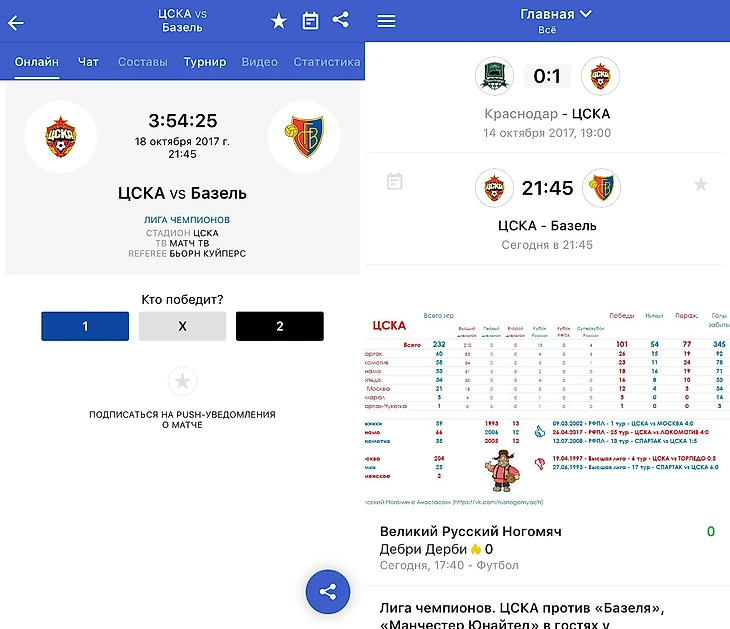
Task: Open the hamburger drawer menu
Action: coord(386,21)
